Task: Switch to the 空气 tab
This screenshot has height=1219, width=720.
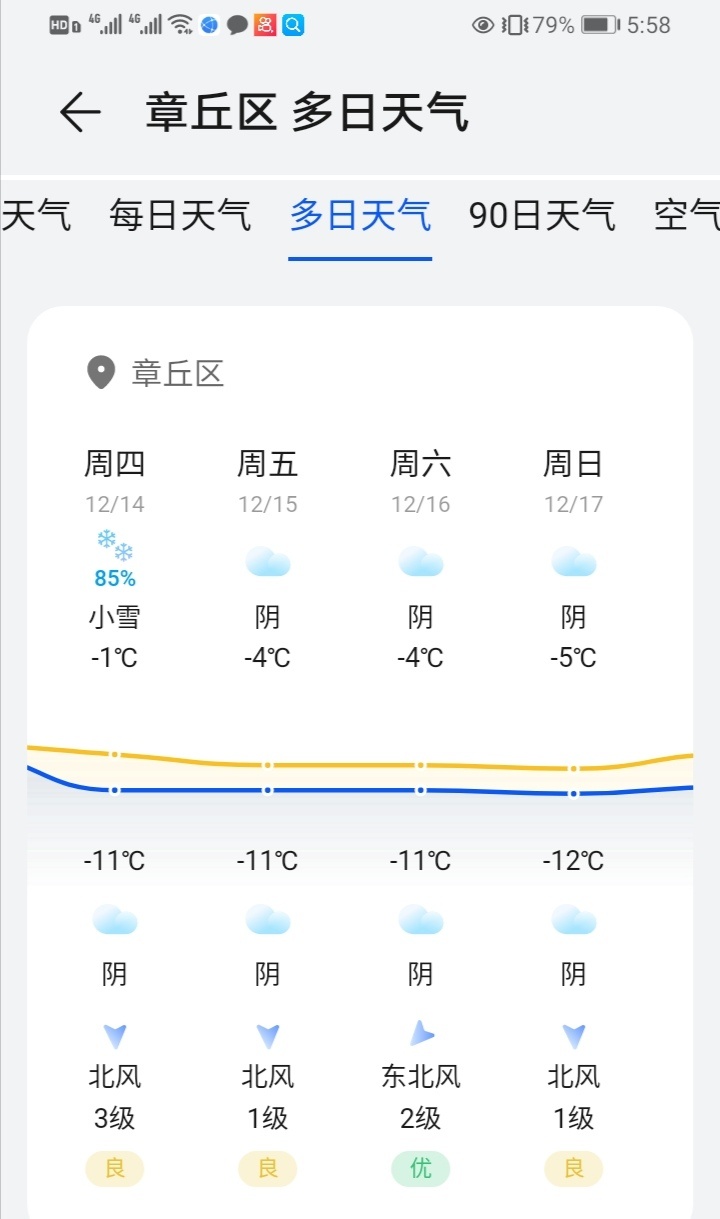Action: point(687,215)
